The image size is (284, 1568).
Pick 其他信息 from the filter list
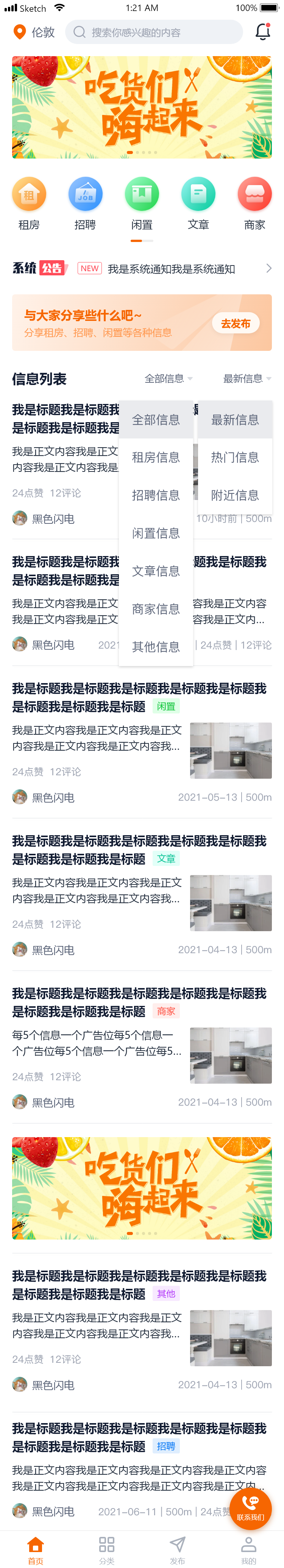[156, 646]
